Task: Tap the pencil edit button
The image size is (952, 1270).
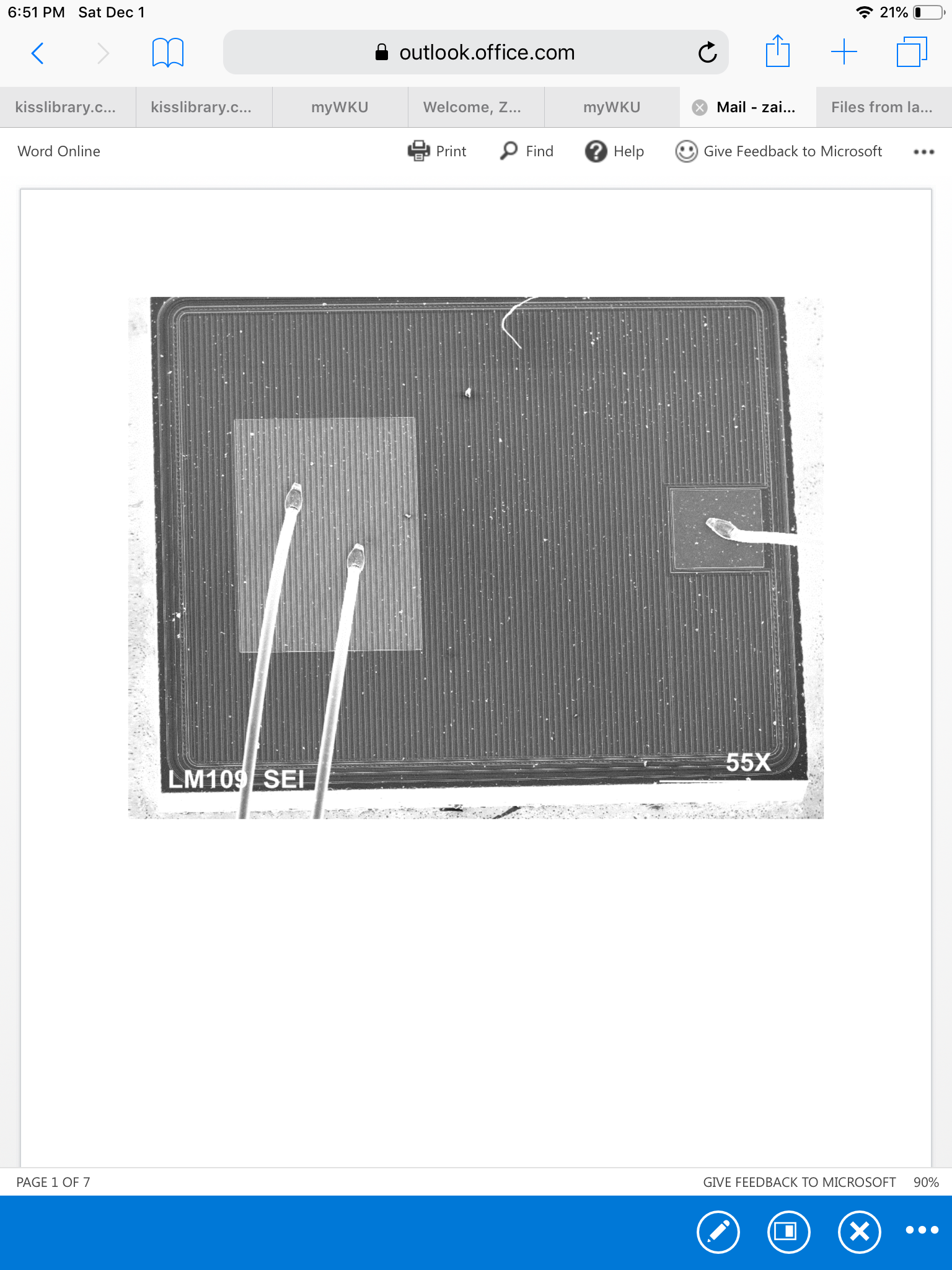Action: pos(718,1232)
